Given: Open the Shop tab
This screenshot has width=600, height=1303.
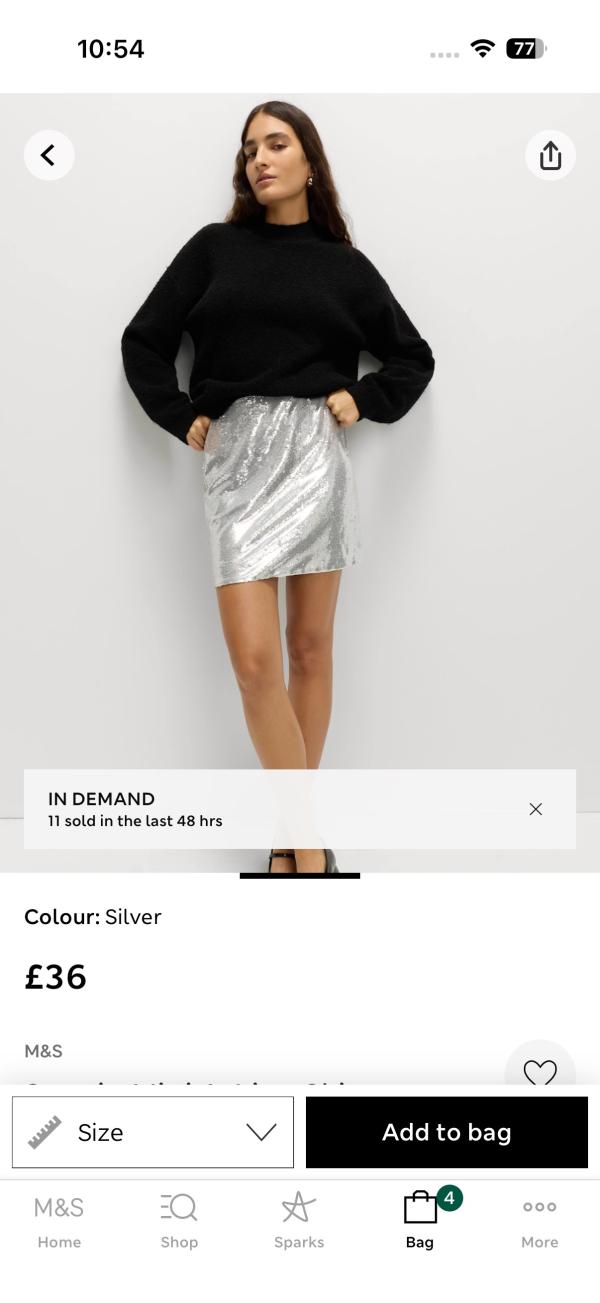Looking at the screenshot, I should tap(179, 1220).
